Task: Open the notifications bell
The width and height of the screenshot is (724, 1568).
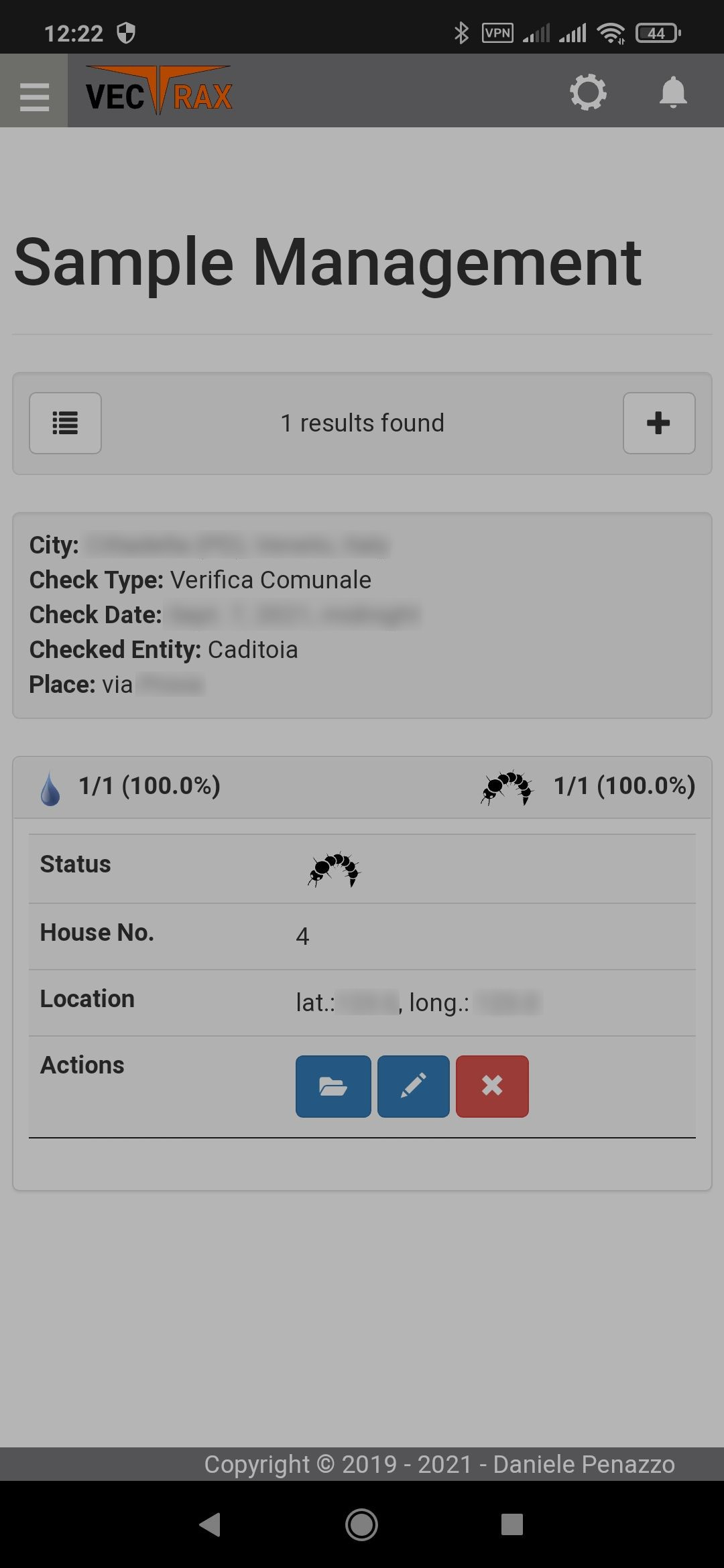Action: pyautogui.click(x=673, y=92)
